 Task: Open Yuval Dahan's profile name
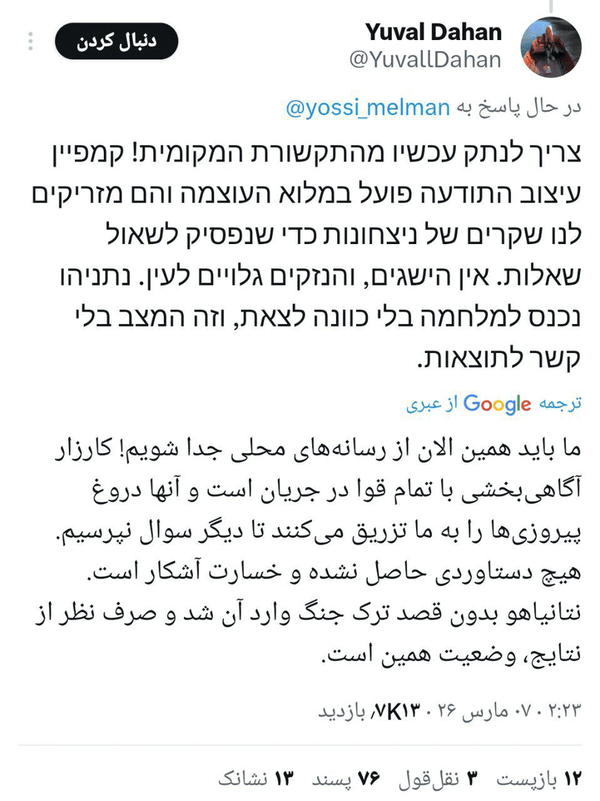tap(434, 32)
